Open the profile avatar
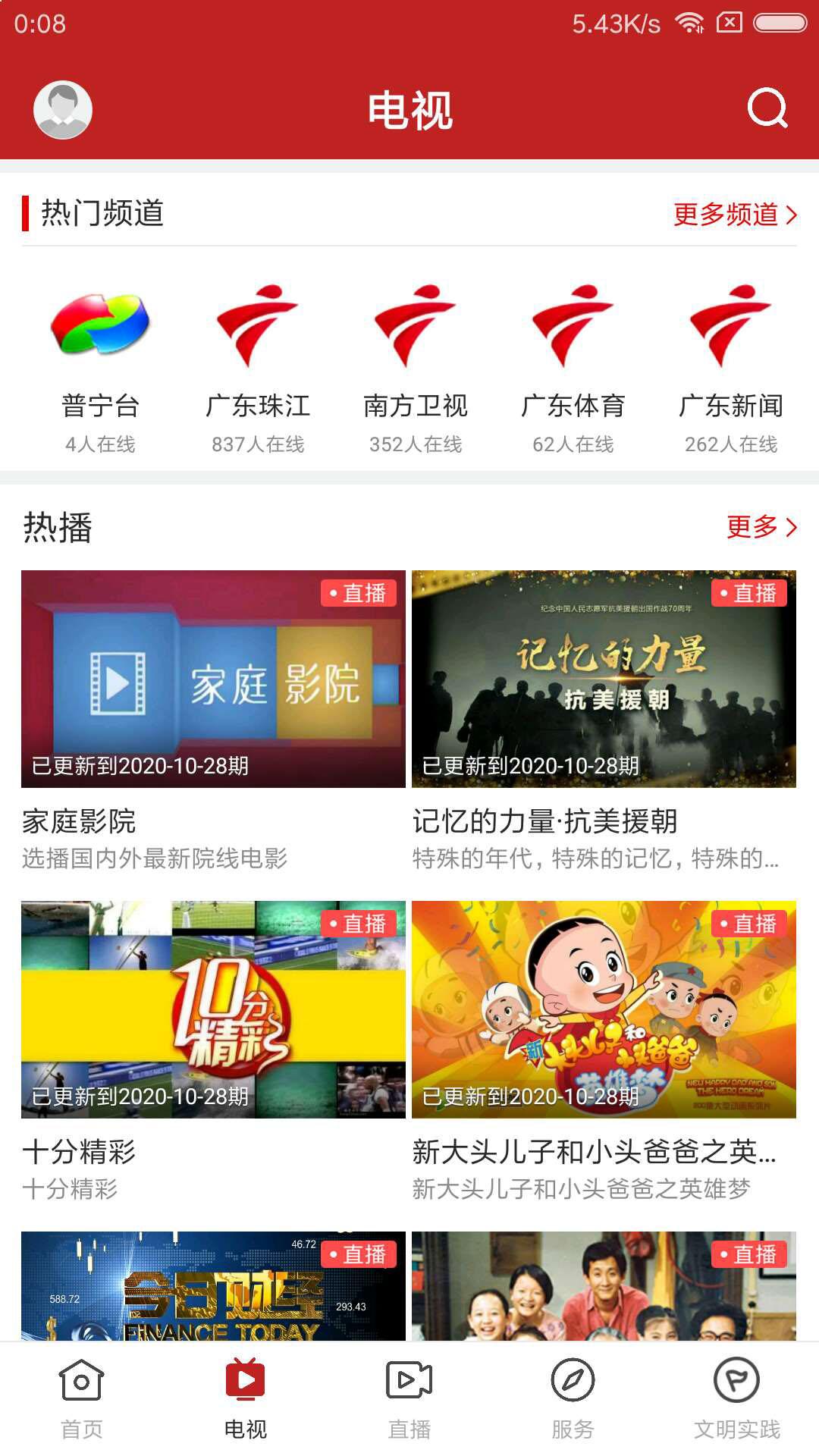This screenshot has width=819, height=1456. point(63,110)
